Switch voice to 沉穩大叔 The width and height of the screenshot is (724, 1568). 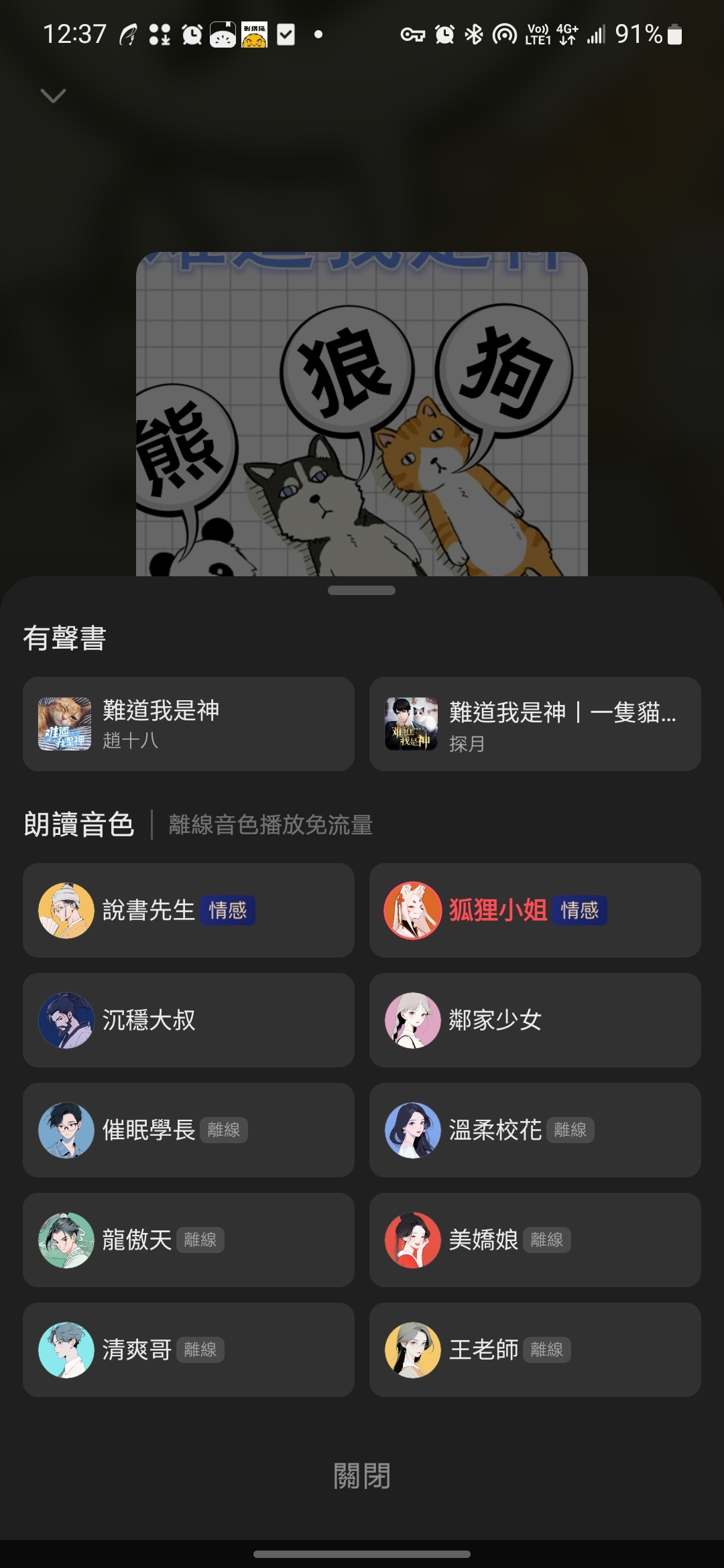click(188, 1020)
